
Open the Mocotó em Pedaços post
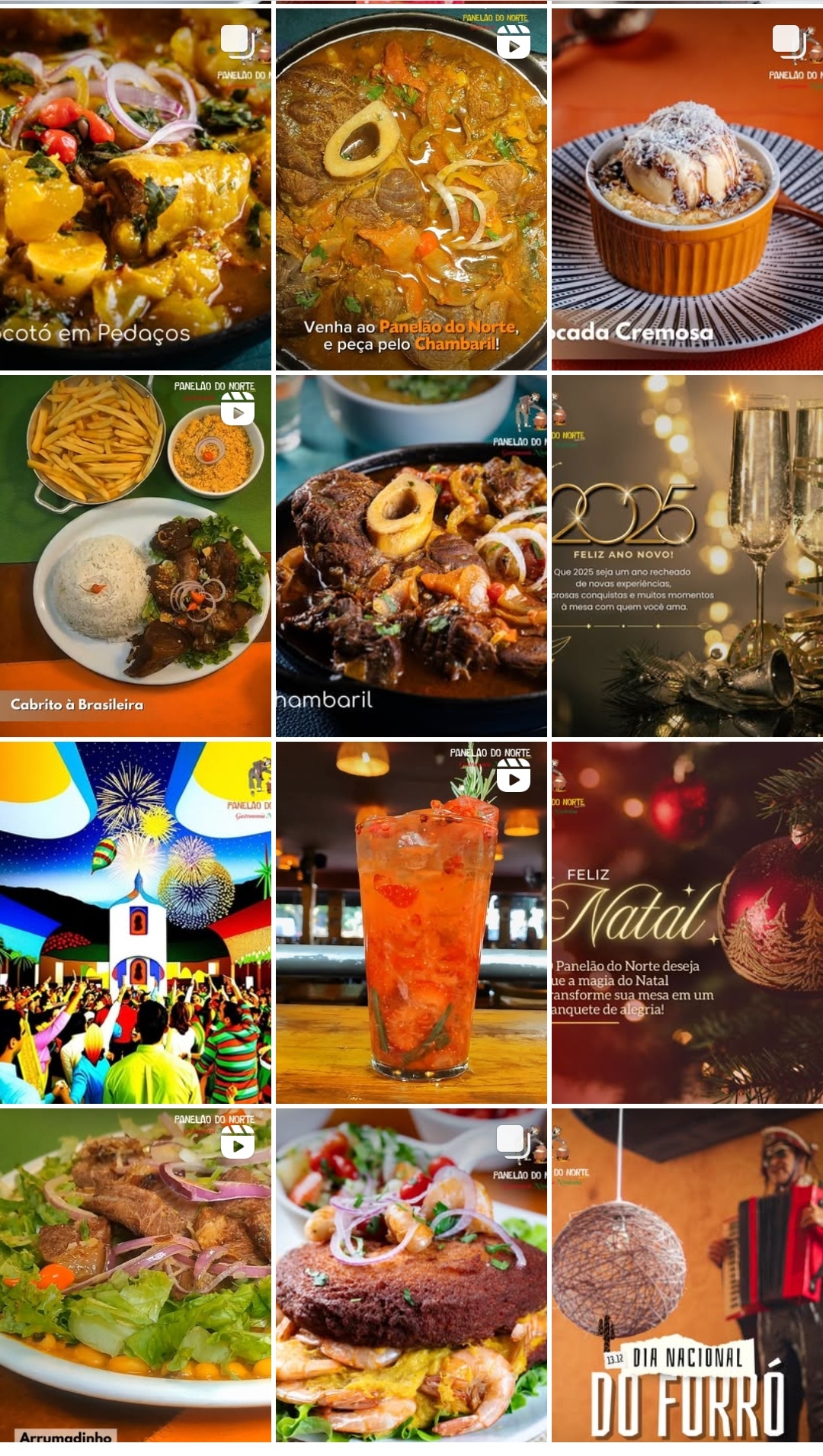point(135,189)
